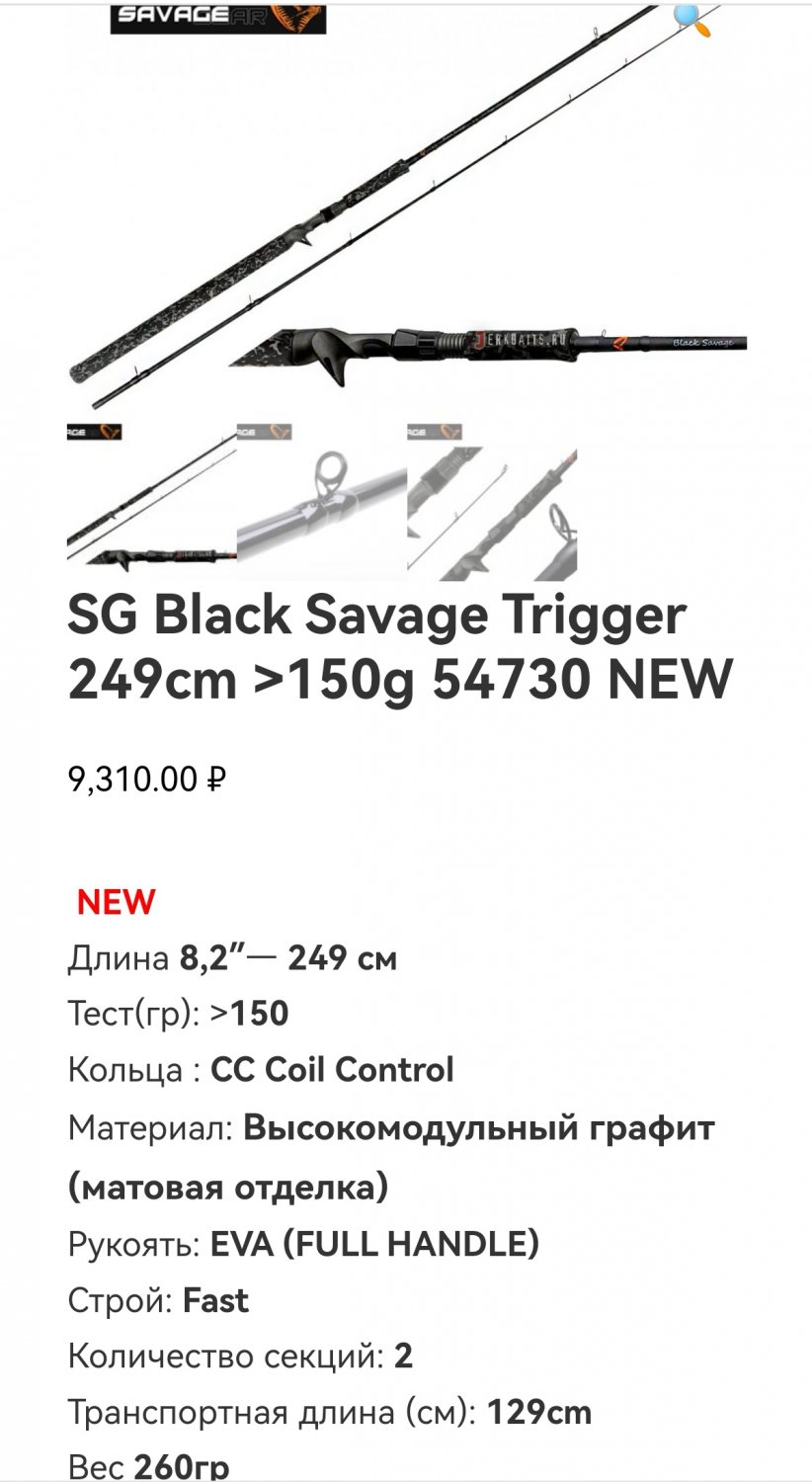This screenshot has height=1482, width=812.
Task: Select the first thumbnail showing full rod
Action: click(151, 502)
